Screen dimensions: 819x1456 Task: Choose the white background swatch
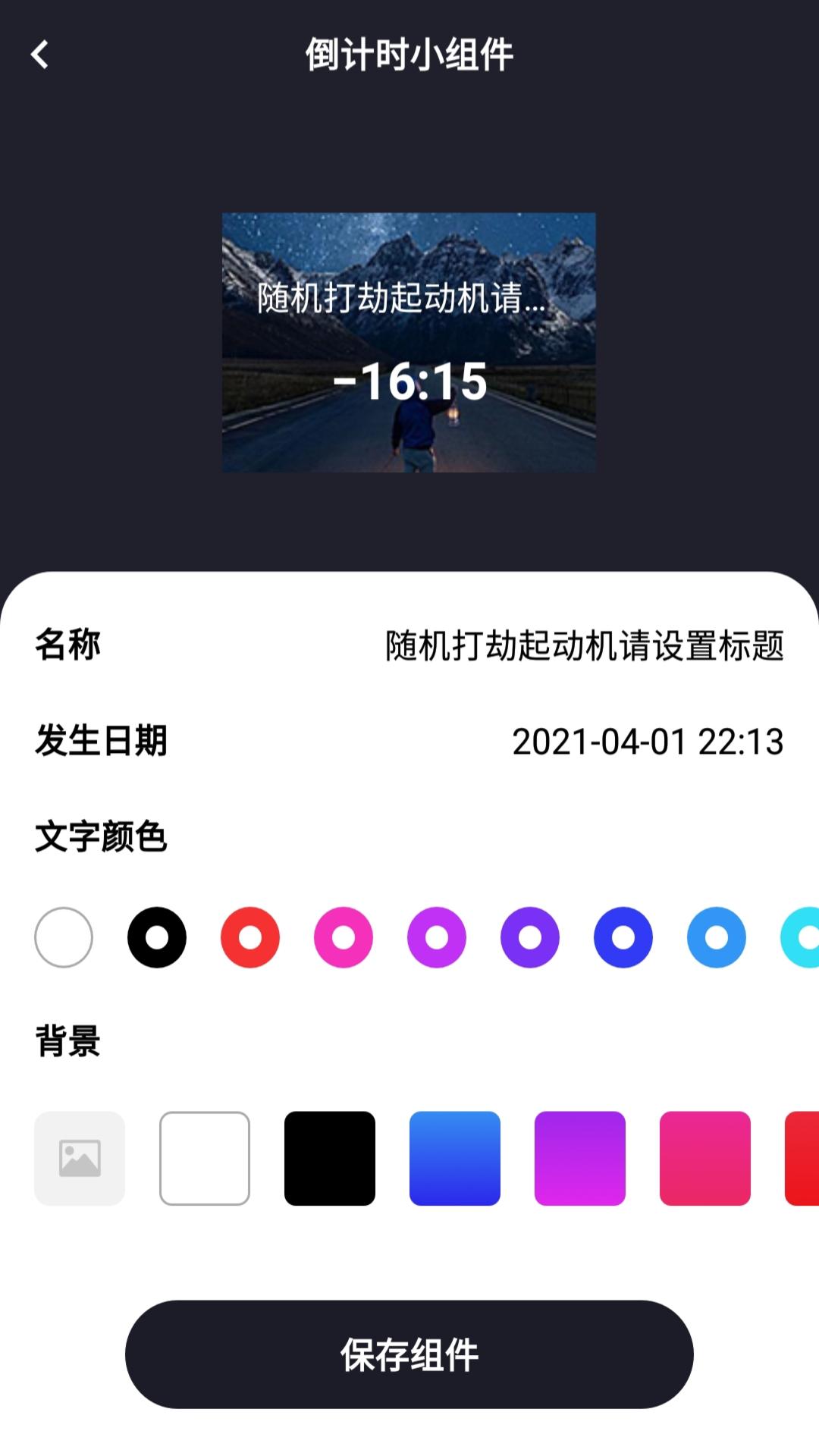pyautogui.click(x=206, y=1158)
